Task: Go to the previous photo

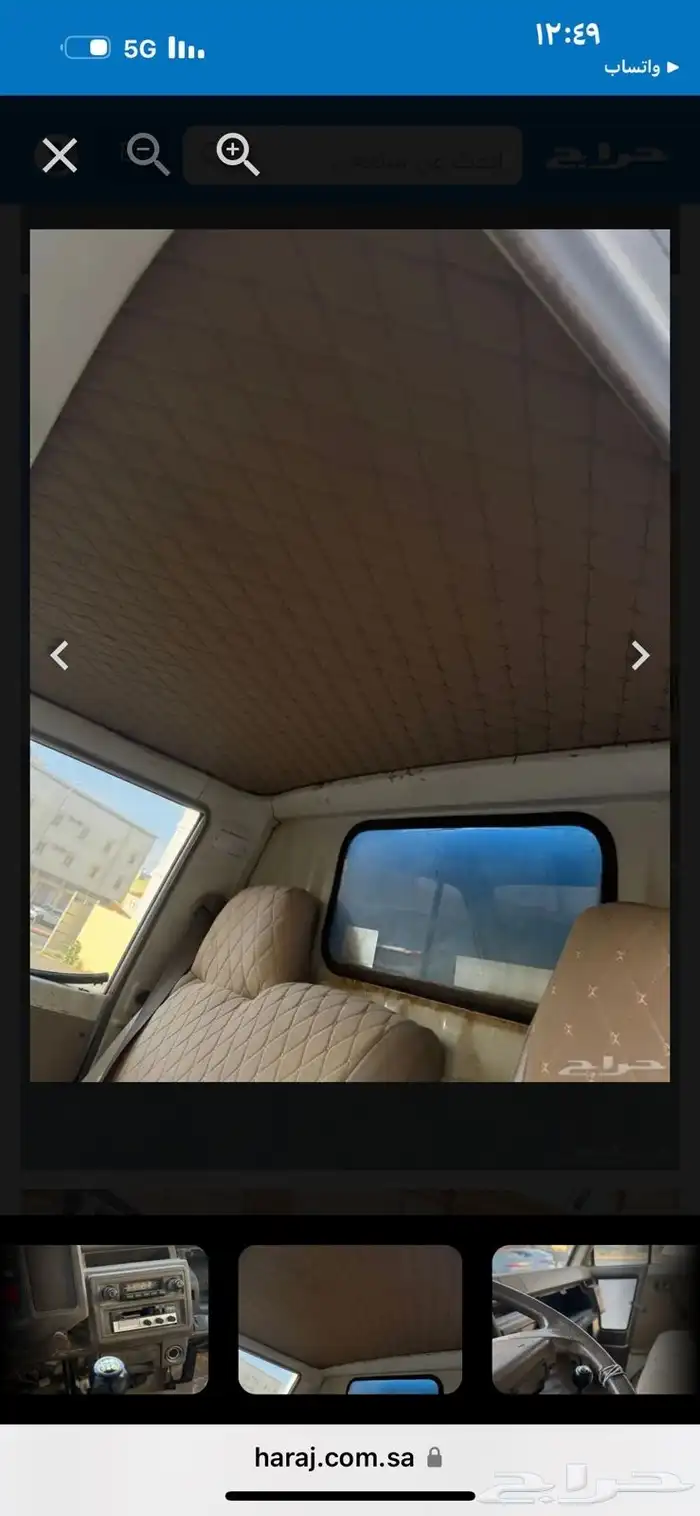Action: pyautogui.click(x=60, y=656)
